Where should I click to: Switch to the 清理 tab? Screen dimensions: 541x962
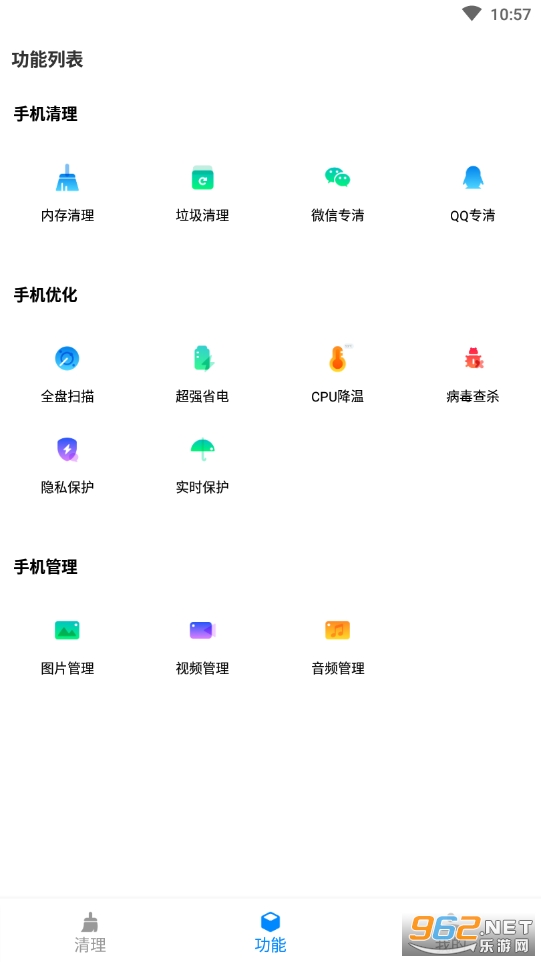tap(90, 932)
